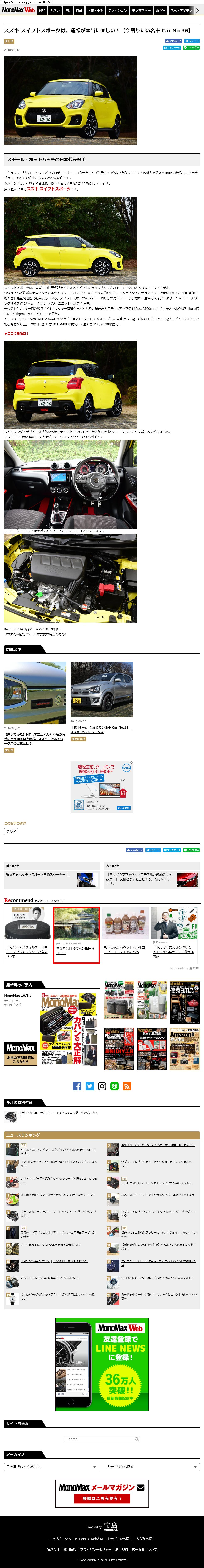Screen dimensions: 204x1568
Task: Open プライバシーポリシー footer link
Action: (x=95, y=1549)
